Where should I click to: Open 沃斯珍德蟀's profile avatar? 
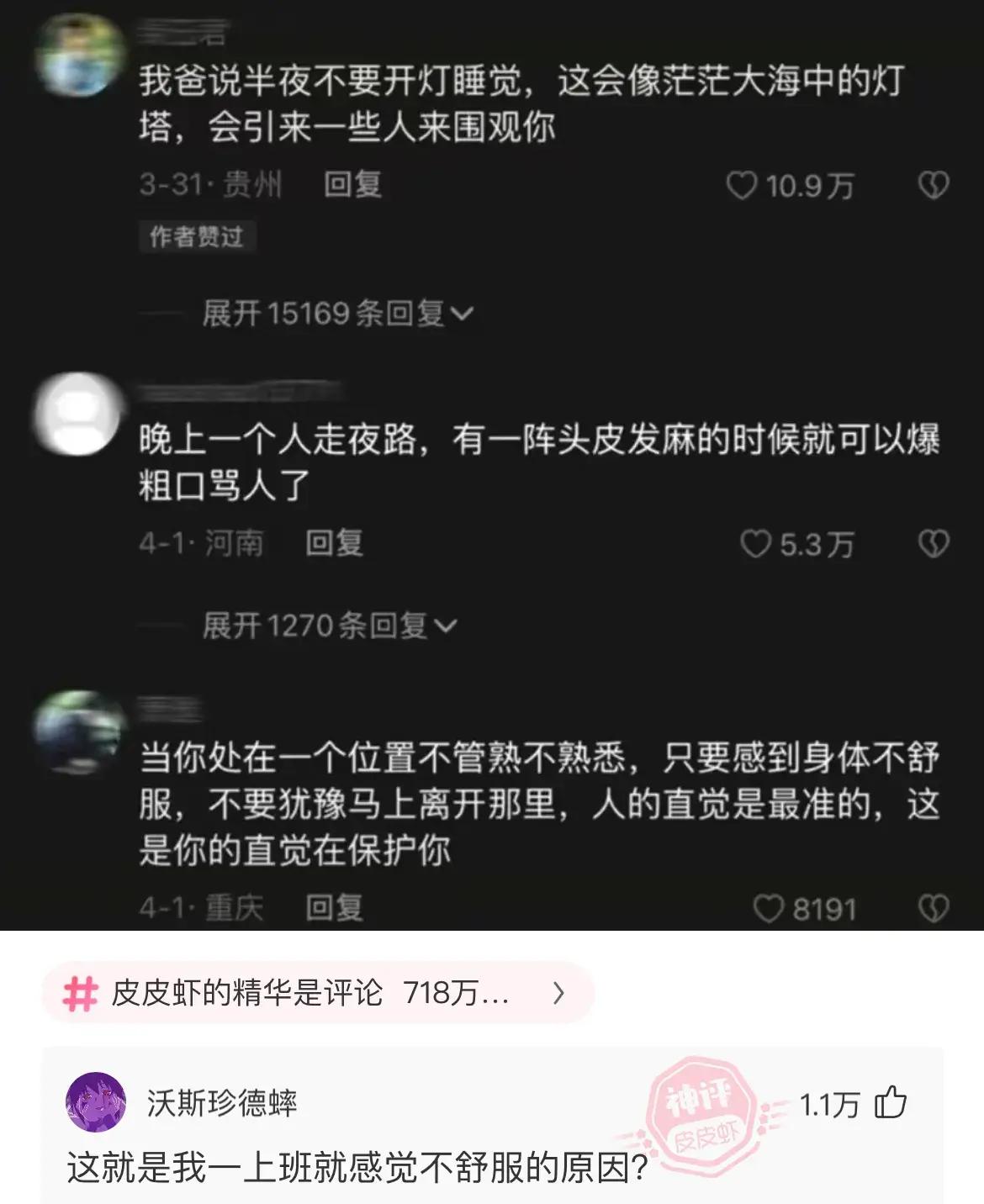coord(96,1102)
